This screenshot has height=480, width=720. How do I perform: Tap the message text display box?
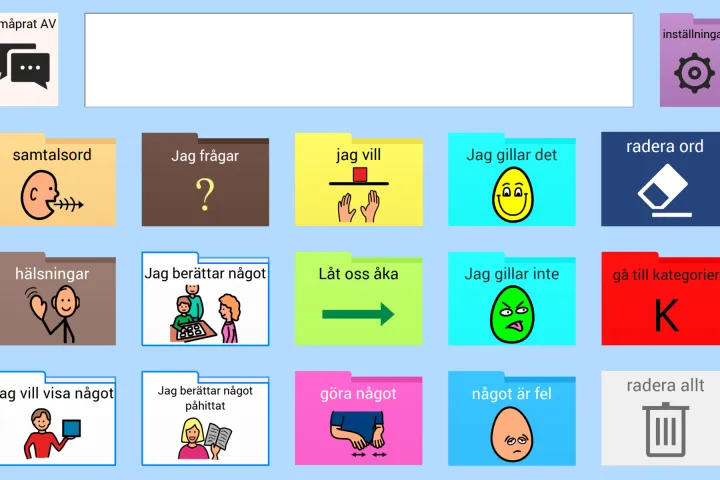coord(358,60)
